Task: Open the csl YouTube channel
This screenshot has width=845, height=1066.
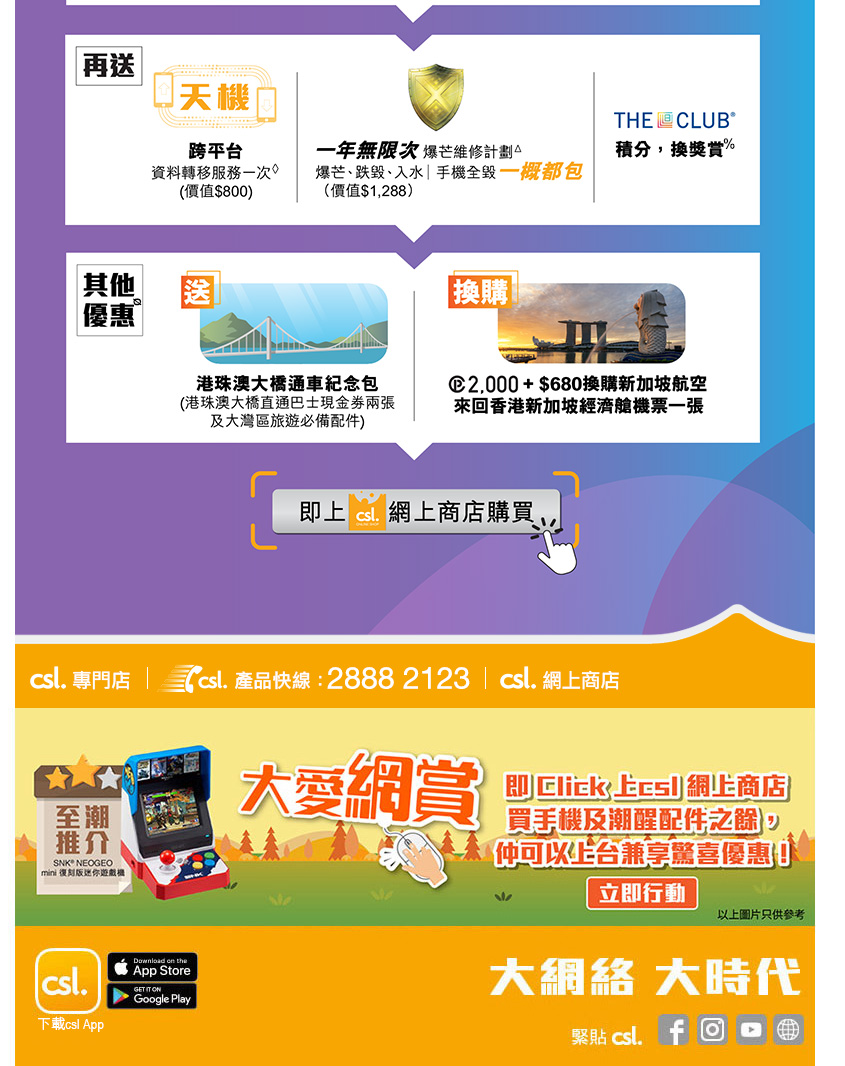Action: pyautogui.click(x=751, y=1030)
